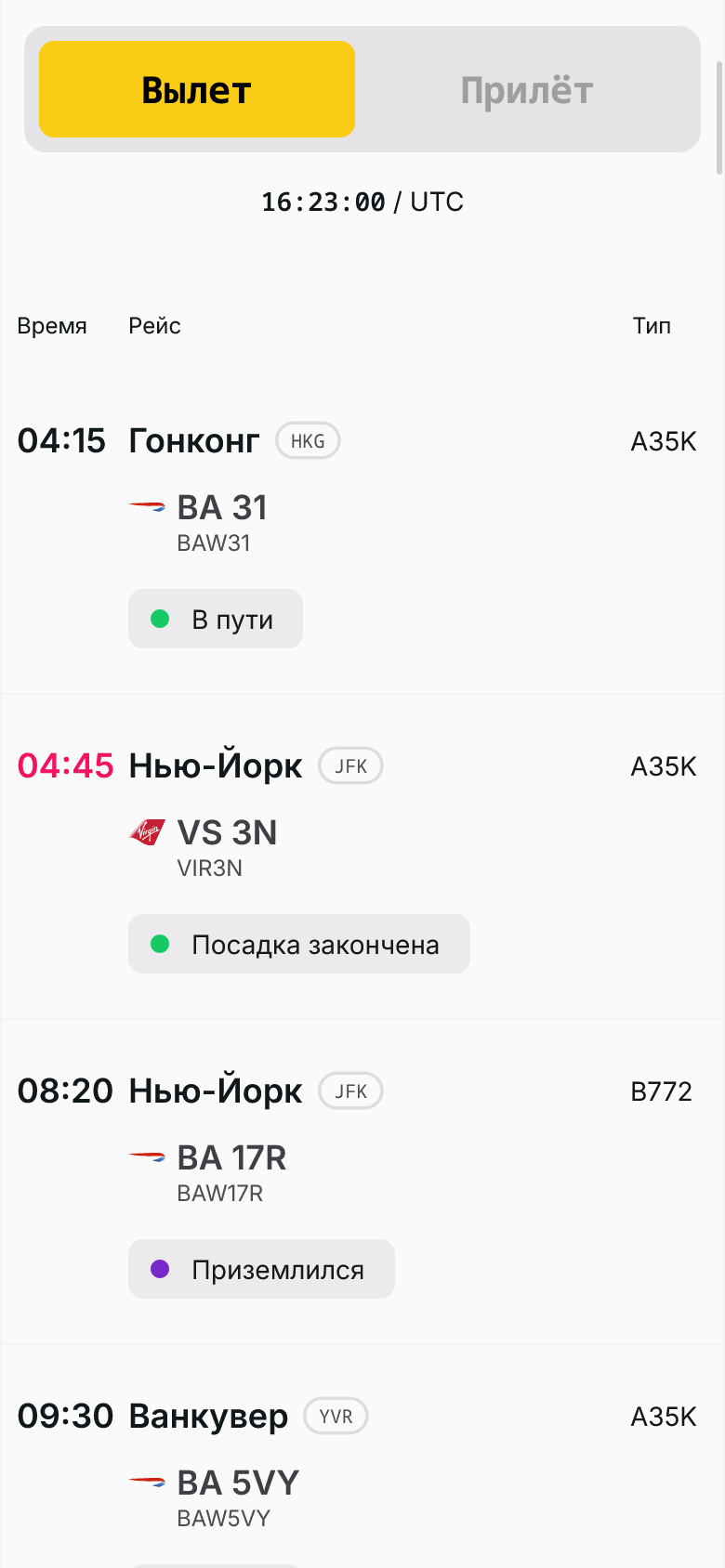Switch to the Прилёт tab
Viewport: 725px width, 1568px height.
526,88
